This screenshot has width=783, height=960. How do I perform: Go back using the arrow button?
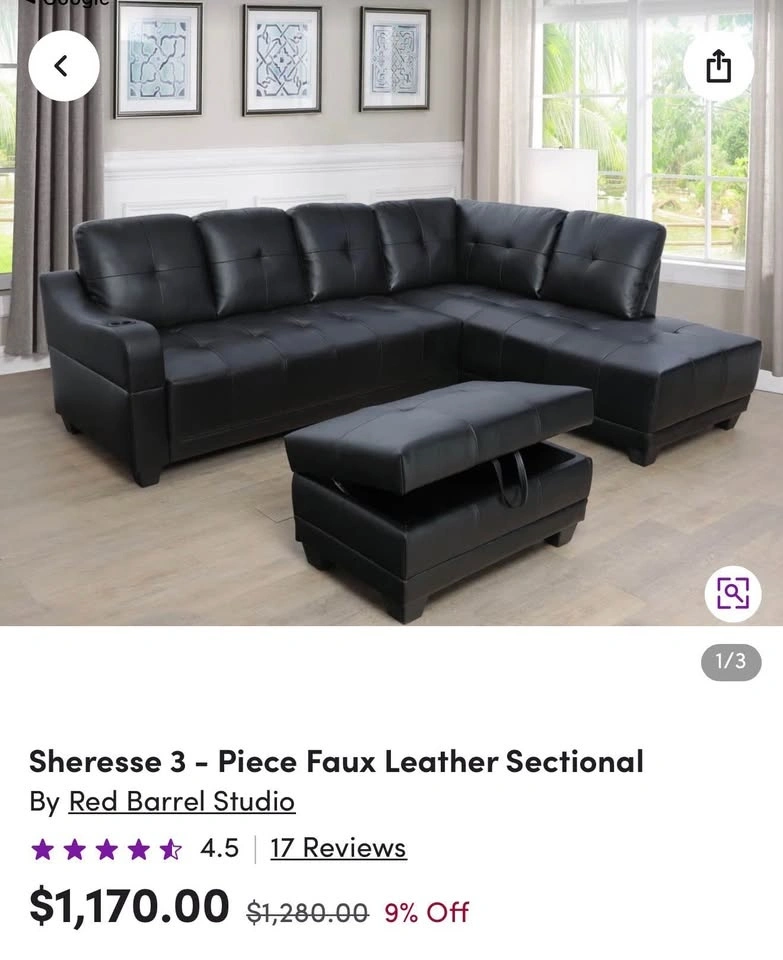pos(63,66)
